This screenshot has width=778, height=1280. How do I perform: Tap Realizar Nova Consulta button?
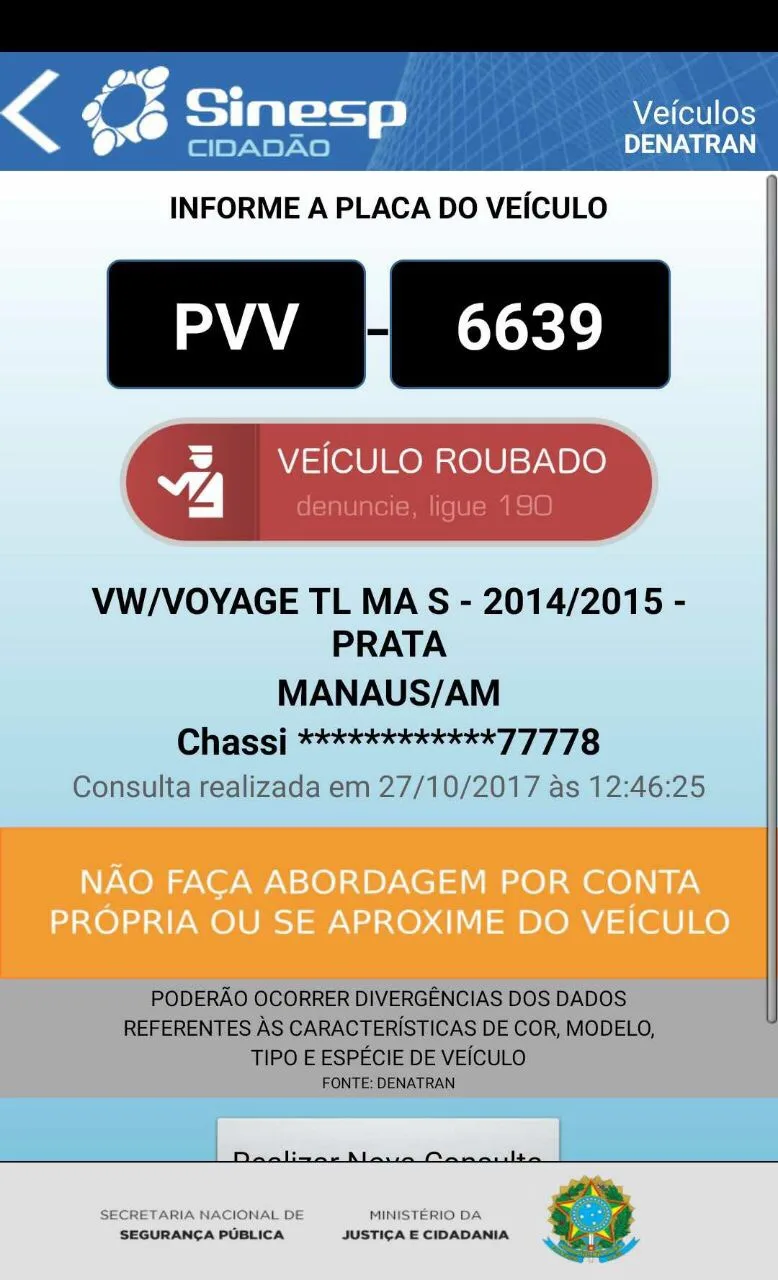[x=388, y=1140]
